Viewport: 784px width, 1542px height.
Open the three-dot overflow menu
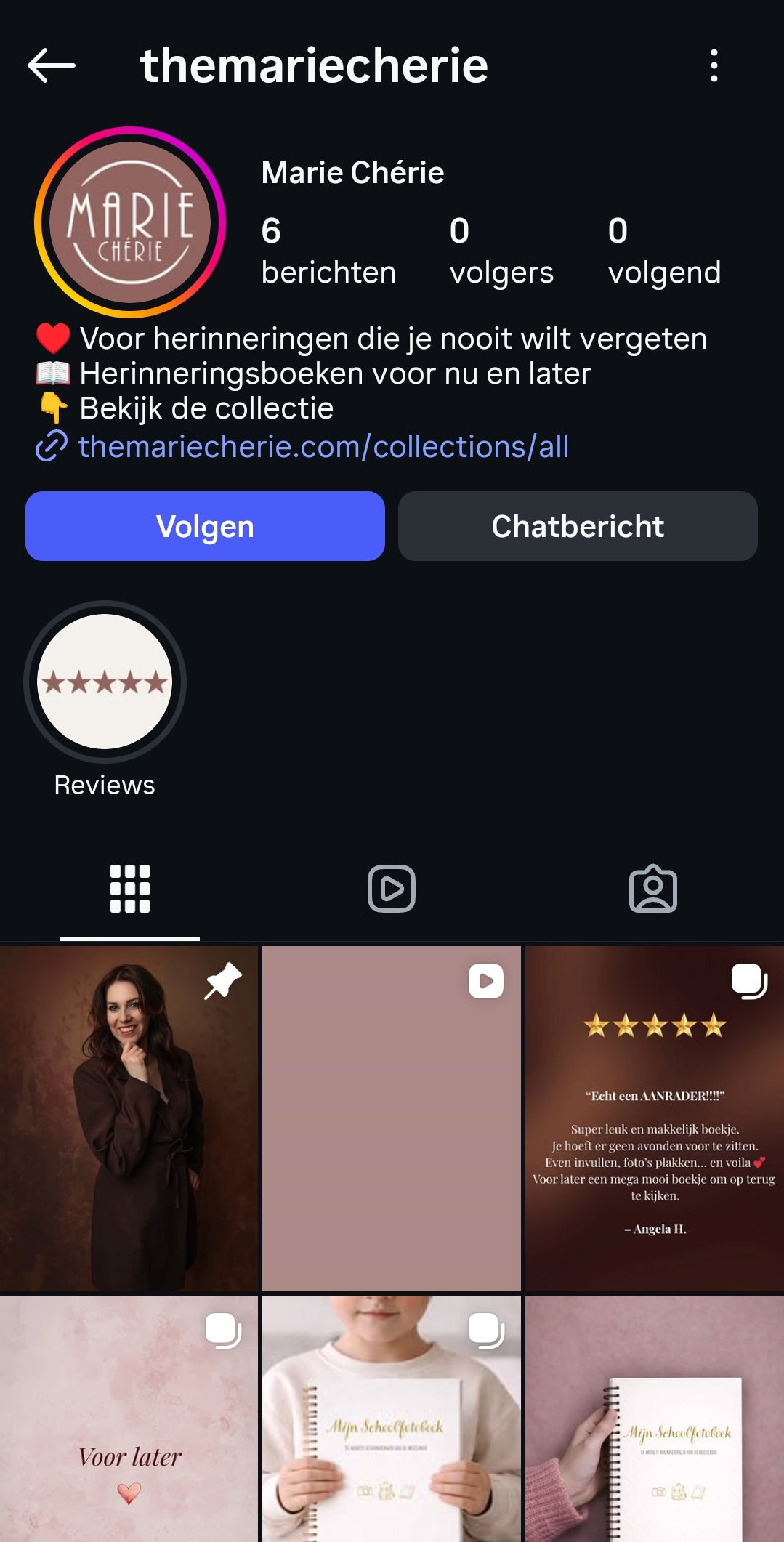(714, 66)
